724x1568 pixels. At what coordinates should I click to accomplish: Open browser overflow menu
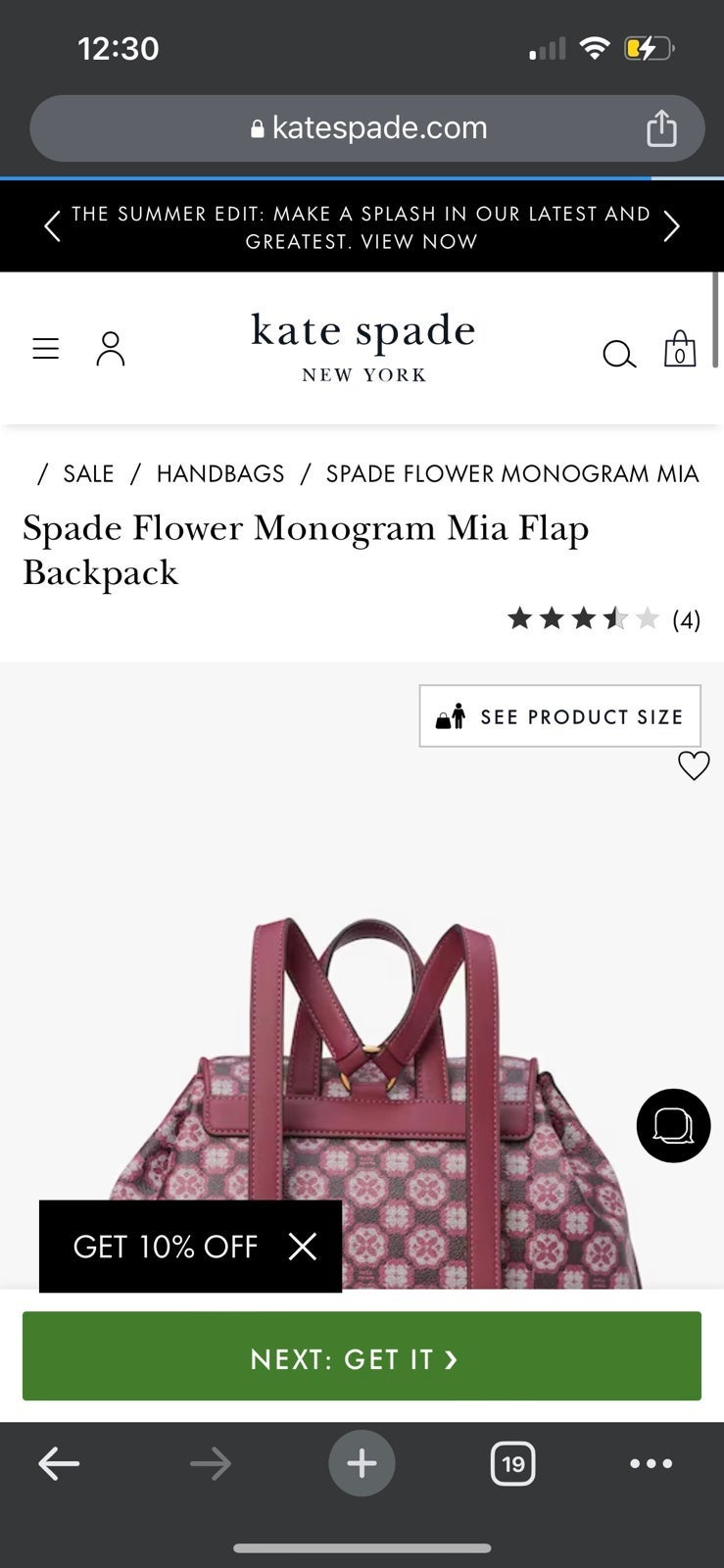click(x=652, y=1464)
